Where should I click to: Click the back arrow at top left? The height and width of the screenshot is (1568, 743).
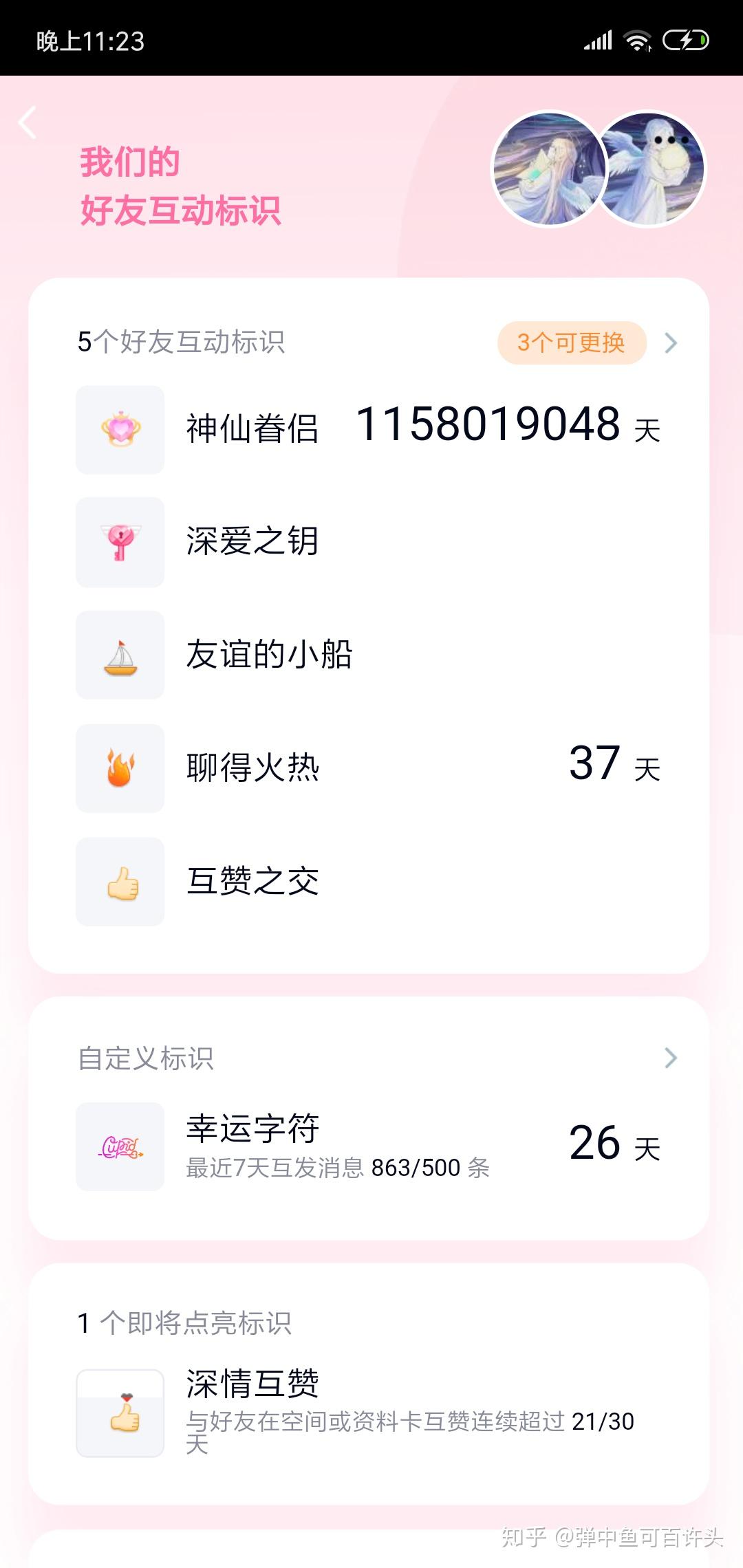(x=28, y=122)
